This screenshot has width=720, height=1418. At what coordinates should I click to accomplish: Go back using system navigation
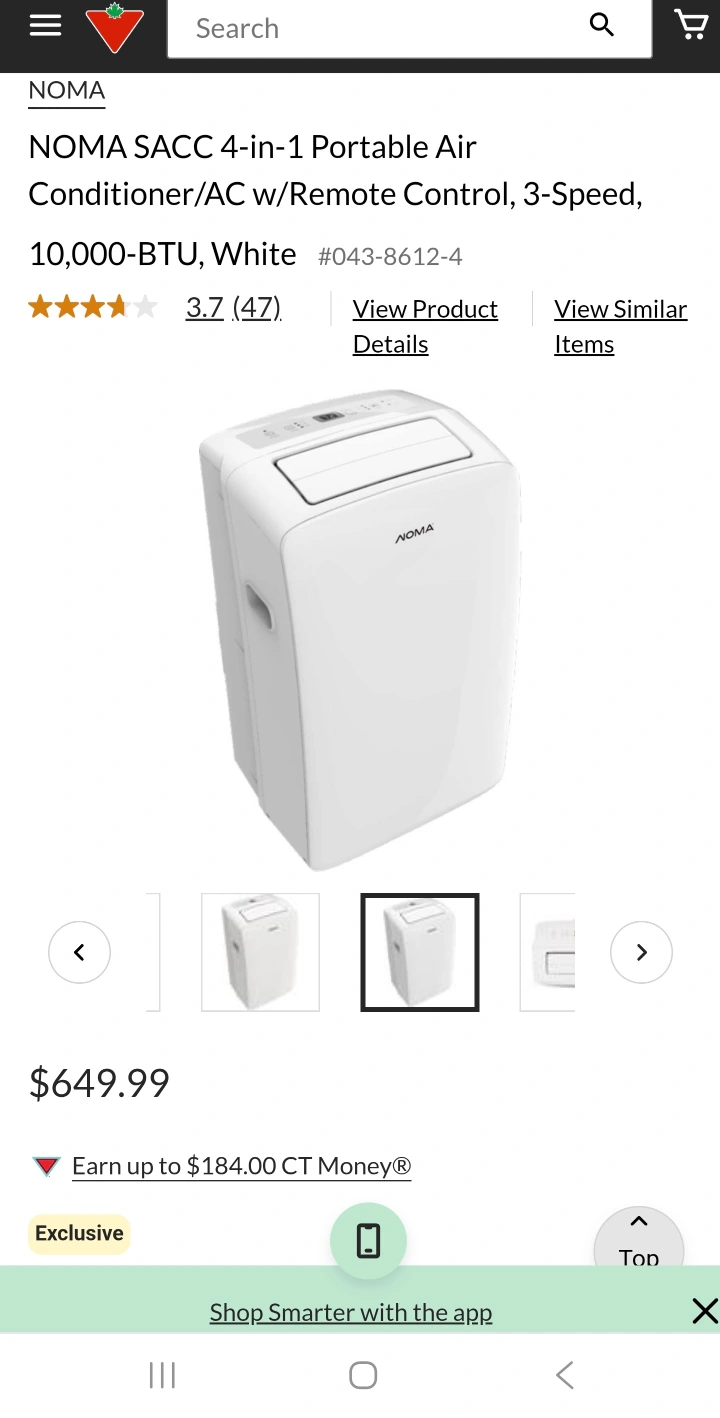(x=565, y=1375)
